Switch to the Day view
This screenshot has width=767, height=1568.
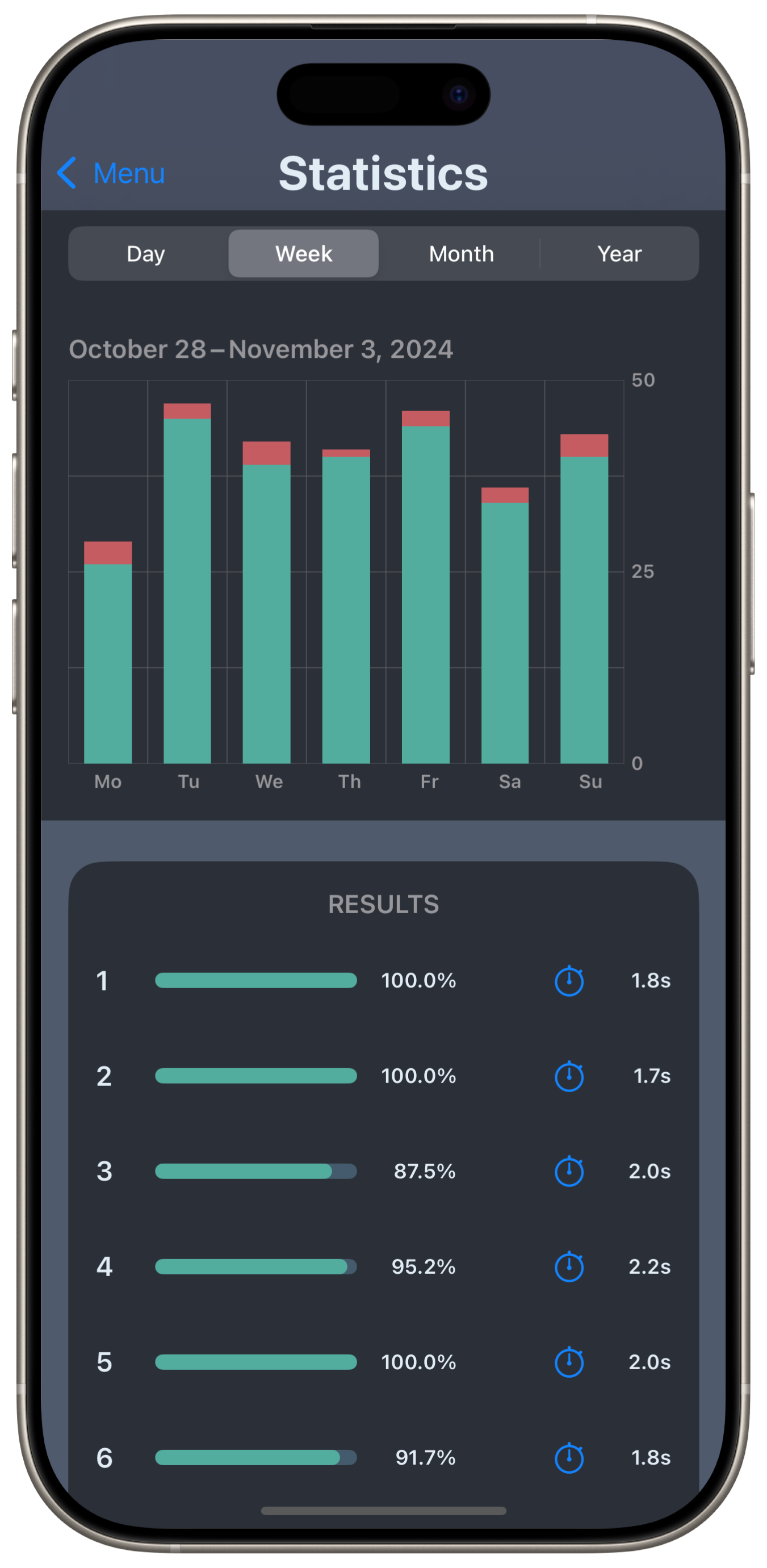tap(146, 254)
